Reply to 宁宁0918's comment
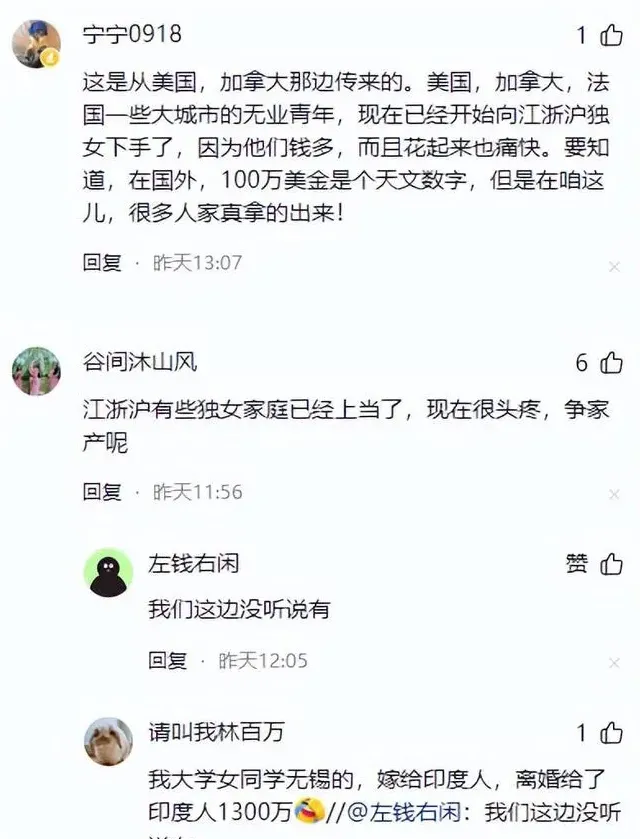The width and height of the screenshot is (640, 839). (102, 263)
